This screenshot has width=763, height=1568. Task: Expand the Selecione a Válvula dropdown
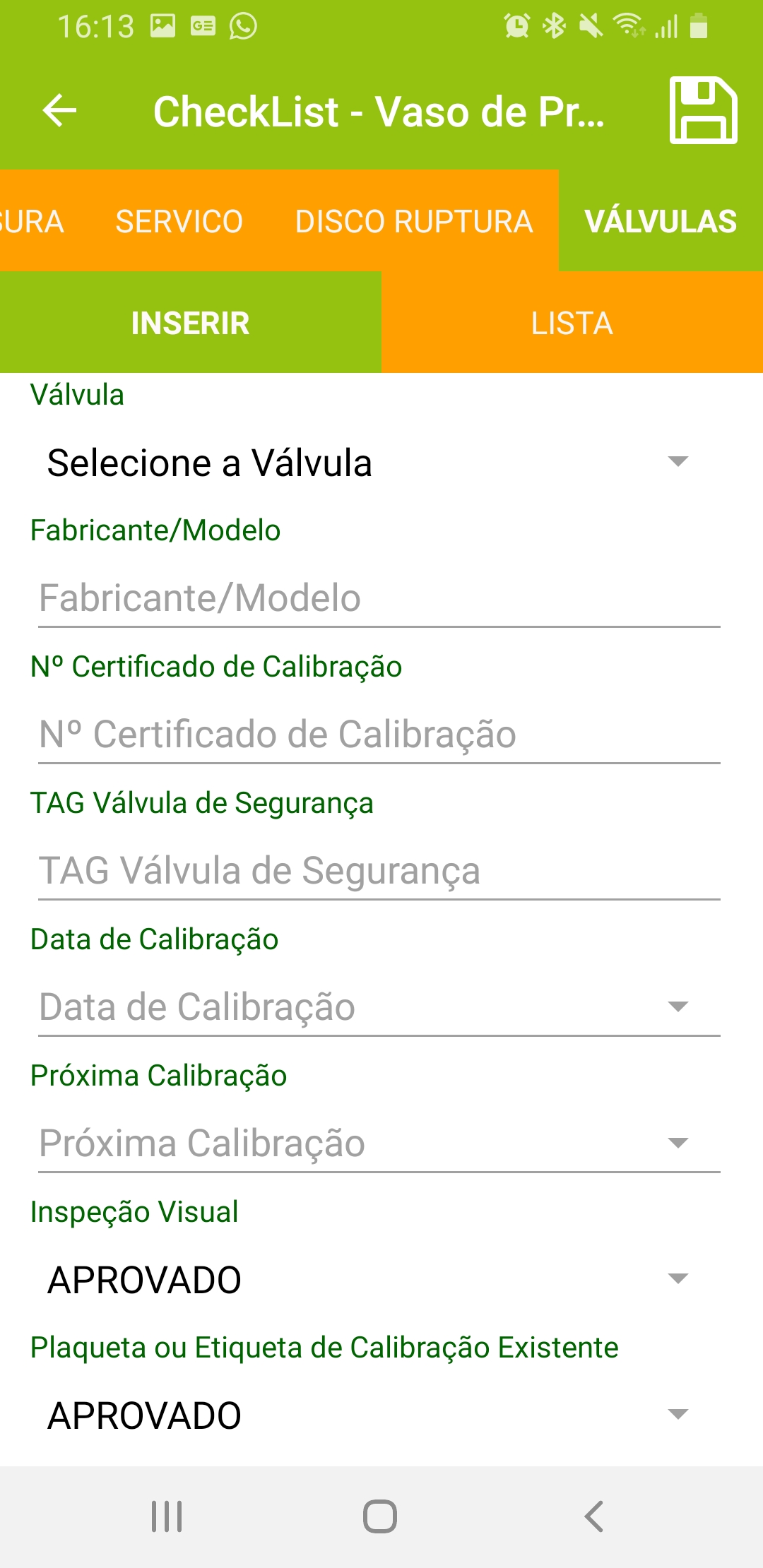(x=367, y=463)
